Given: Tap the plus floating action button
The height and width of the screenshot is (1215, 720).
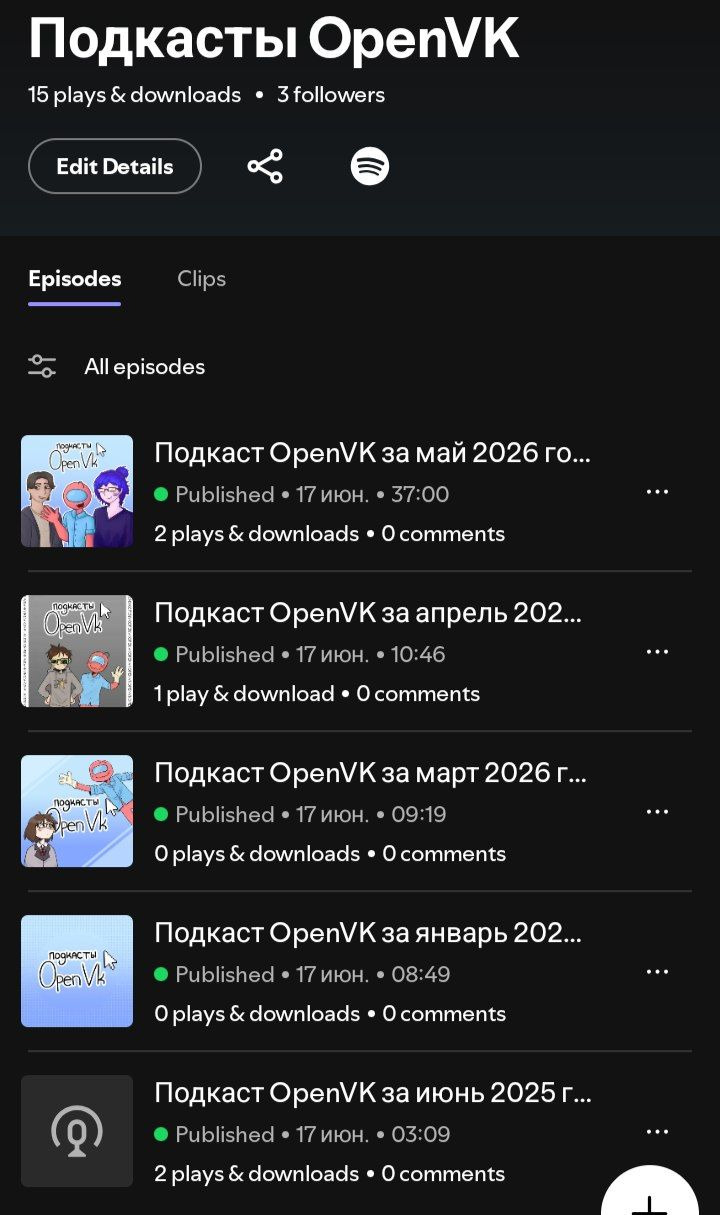Looking at the screenshot, I should pyautogui.click(x=650, y=1197).
